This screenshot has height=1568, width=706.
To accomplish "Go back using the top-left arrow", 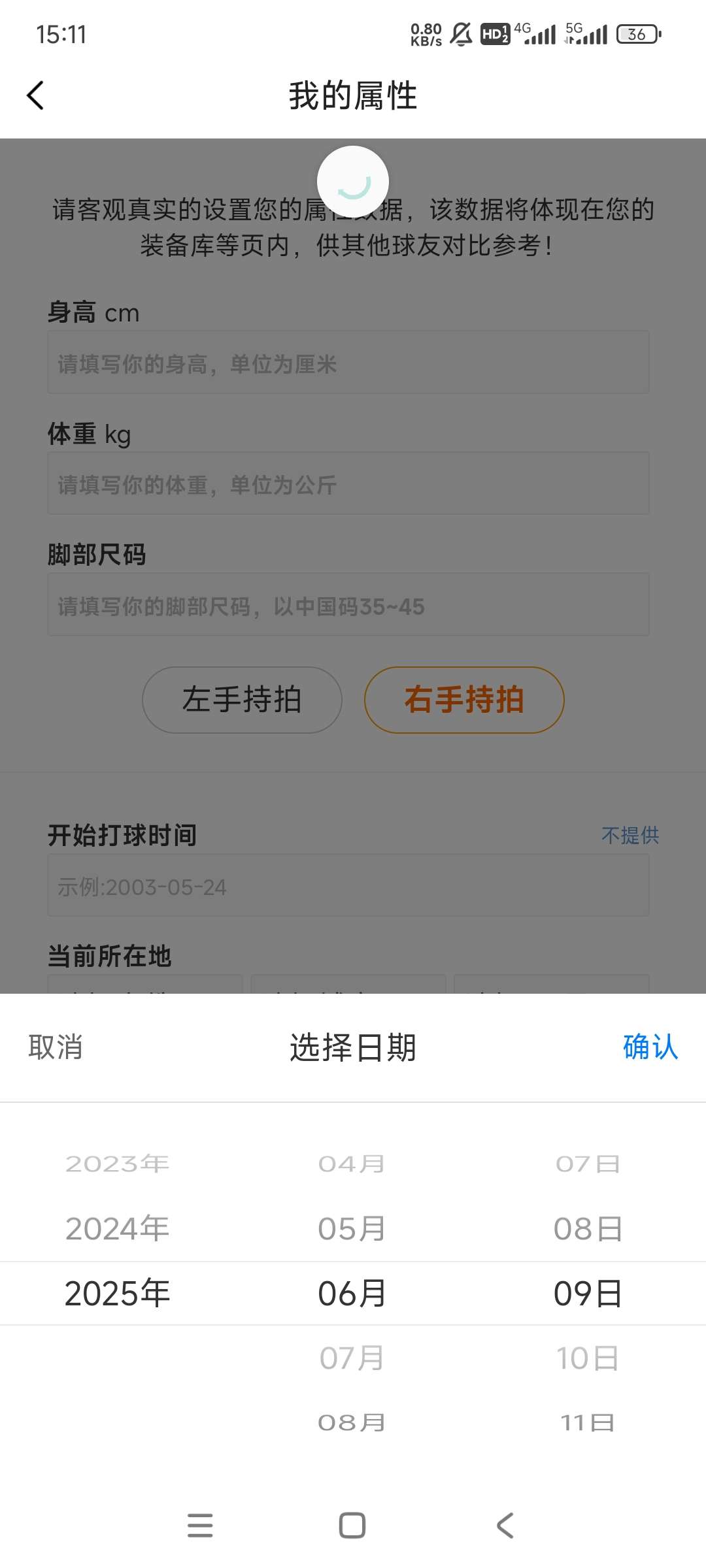I will click(x=36, y=95).
